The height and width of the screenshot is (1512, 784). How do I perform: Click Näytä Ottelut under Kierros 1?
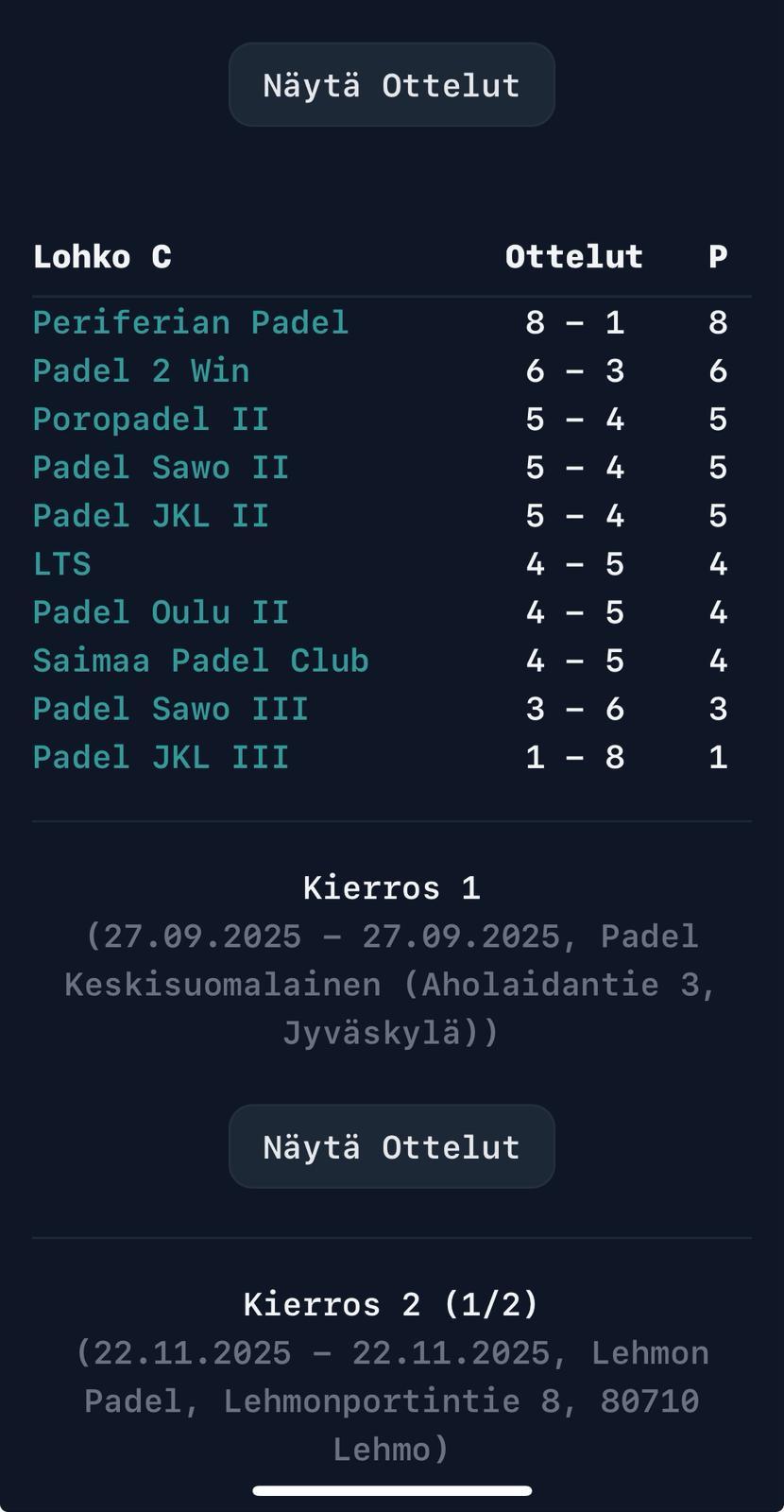pyautogui.click(x=391, y=1146)
